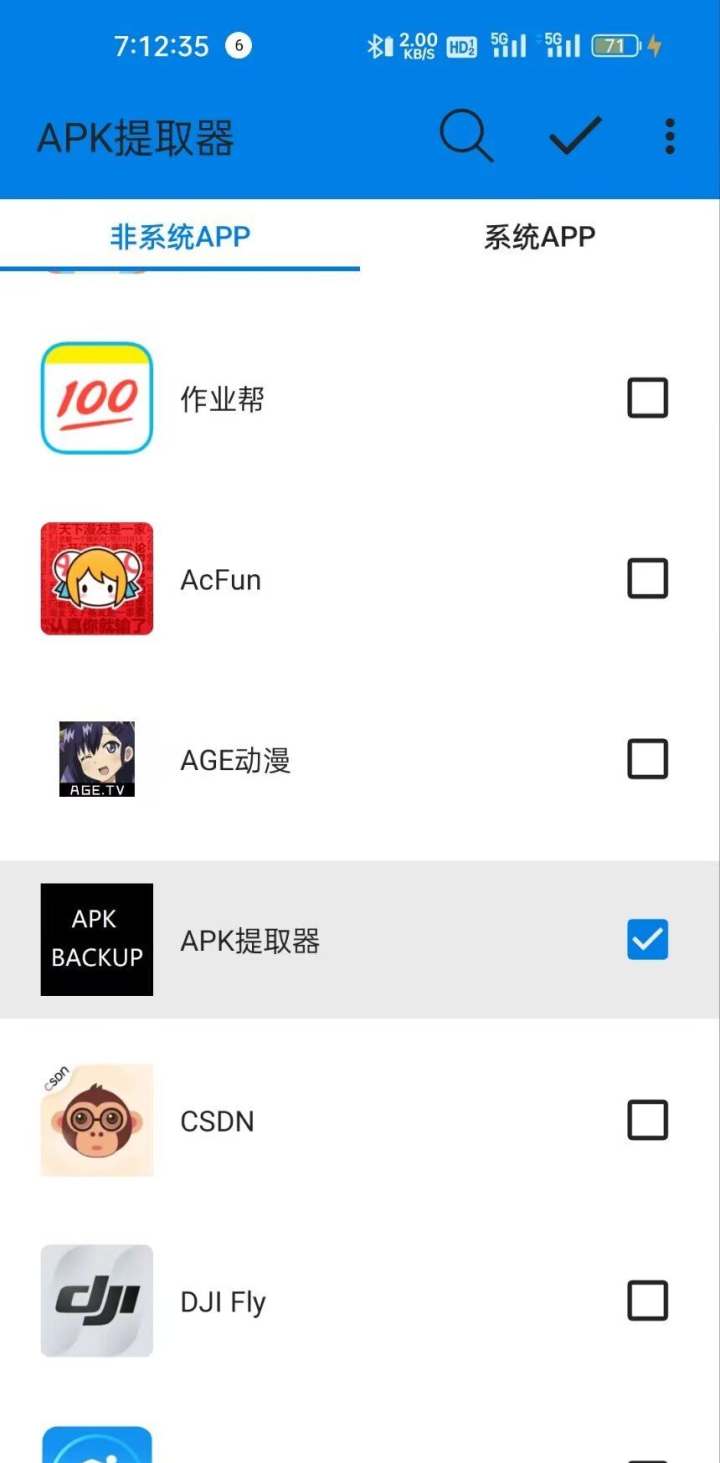Image resolution: width=720 pixels, height=1463 pixels.
Task: Mark the CSDN checkbox
Action: coord(647,1120)
